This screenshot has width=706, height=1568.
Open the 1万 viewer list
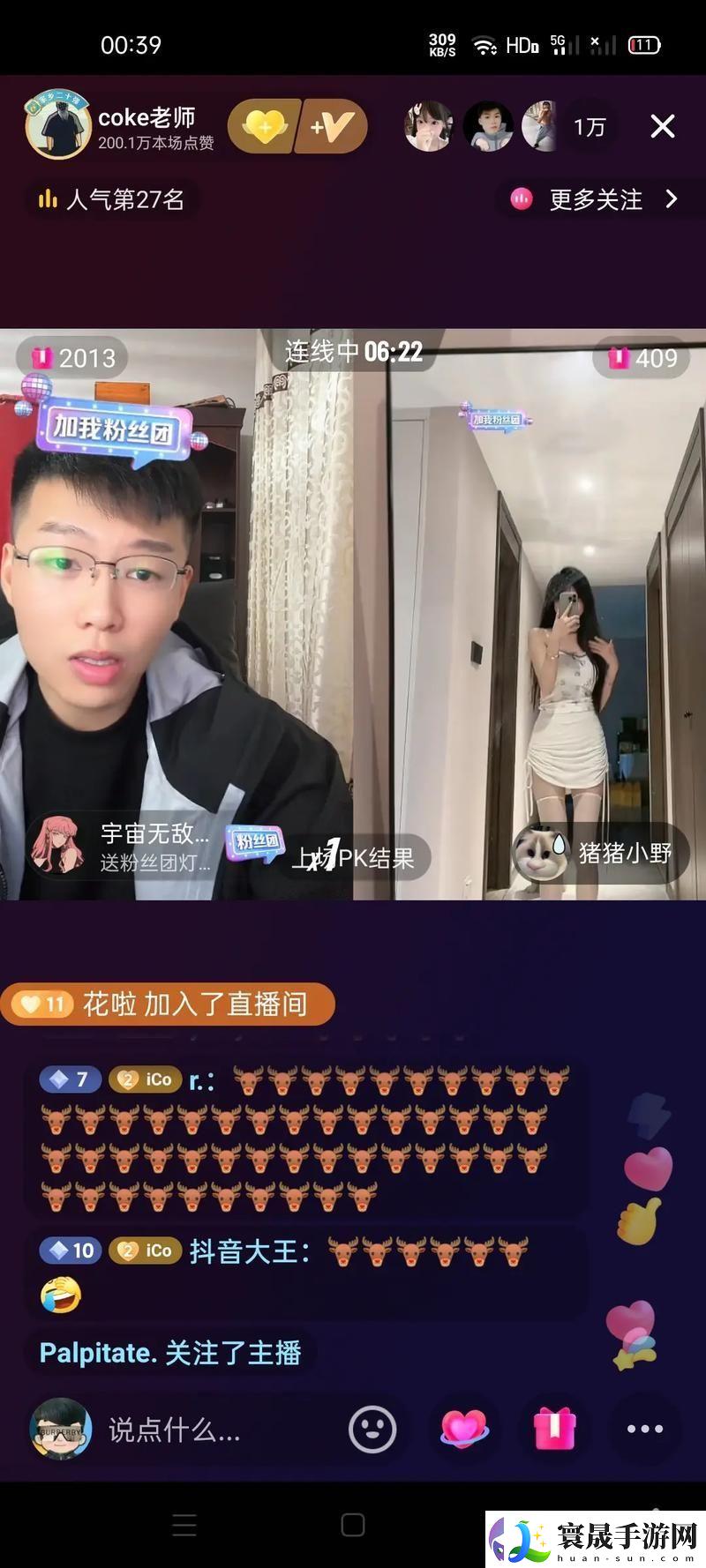pyautogui.click(x=590, y=127)
